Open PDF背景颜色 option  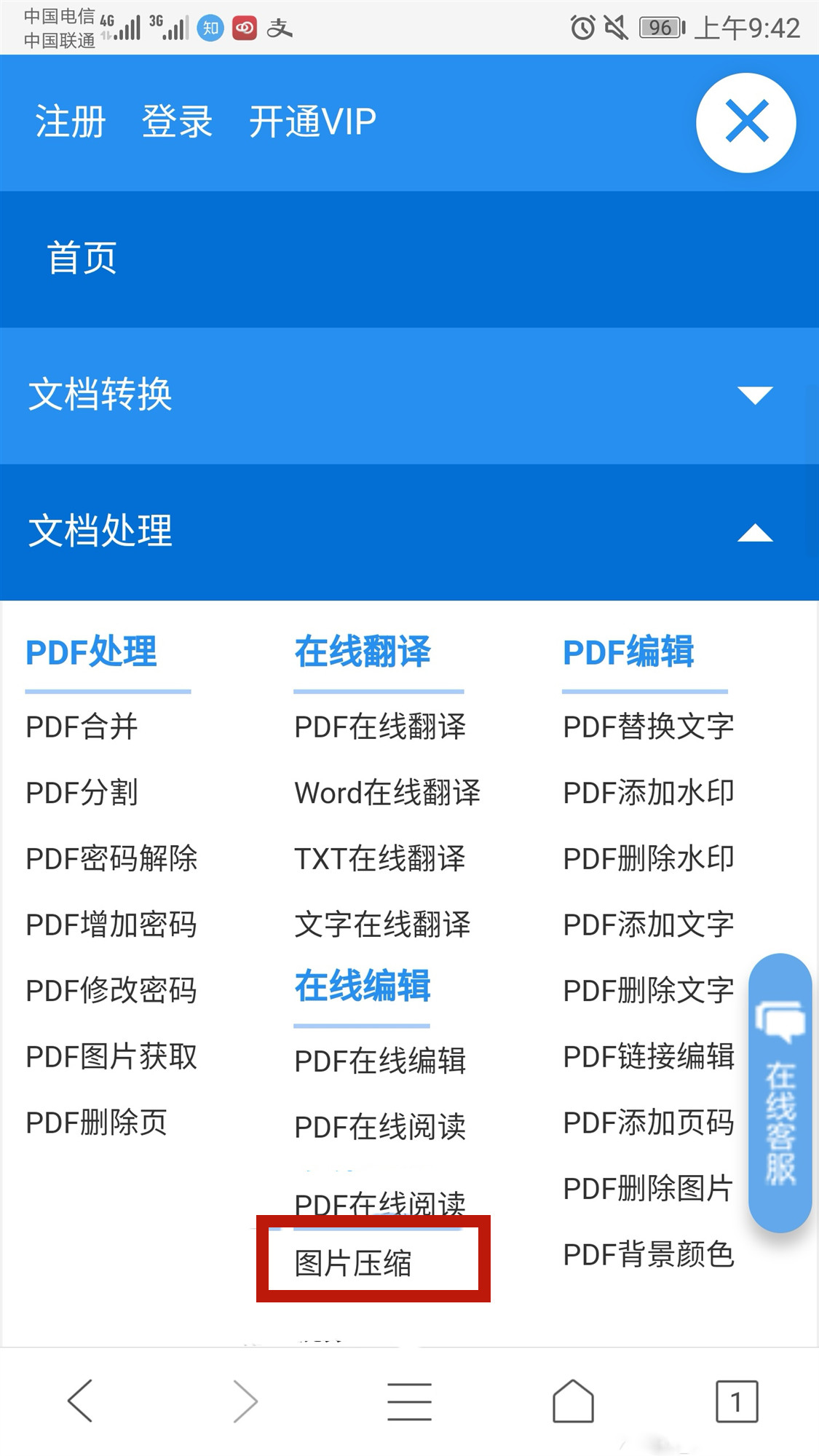pos(649,1254)
